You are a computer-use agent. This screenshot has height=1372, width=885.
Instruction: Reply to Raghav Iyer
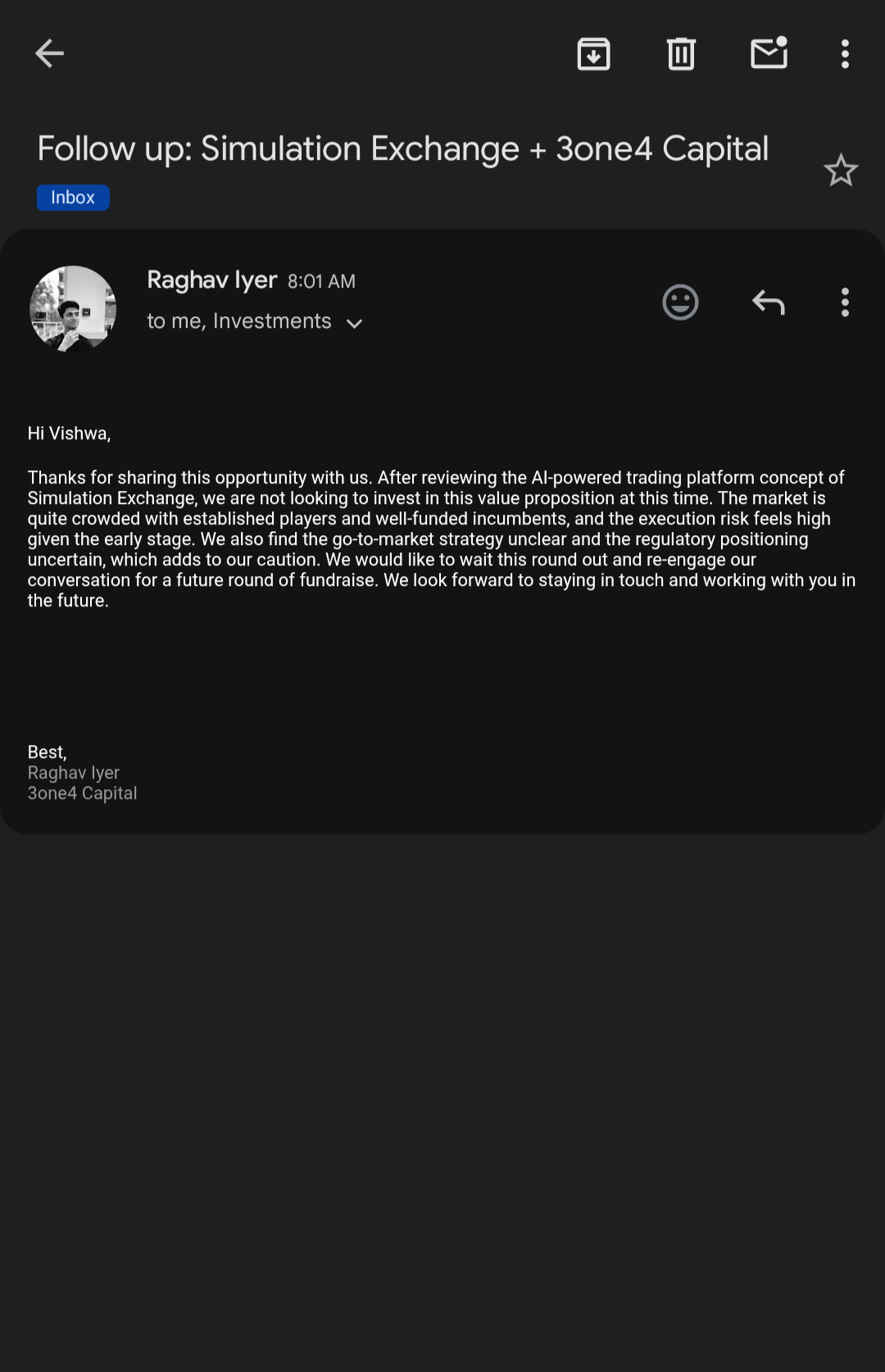pos(768,302)
